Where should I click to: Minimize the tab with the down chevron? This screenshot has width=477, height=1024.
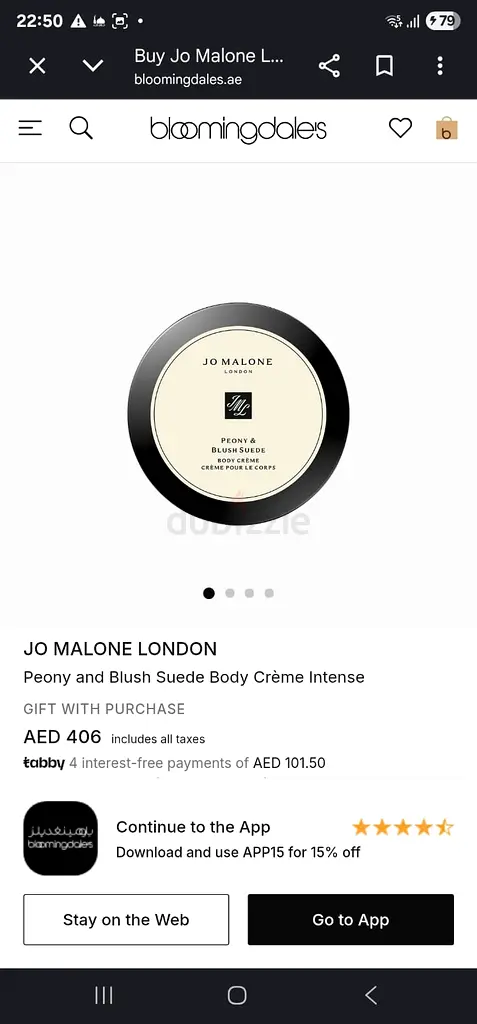pos(93,65)
